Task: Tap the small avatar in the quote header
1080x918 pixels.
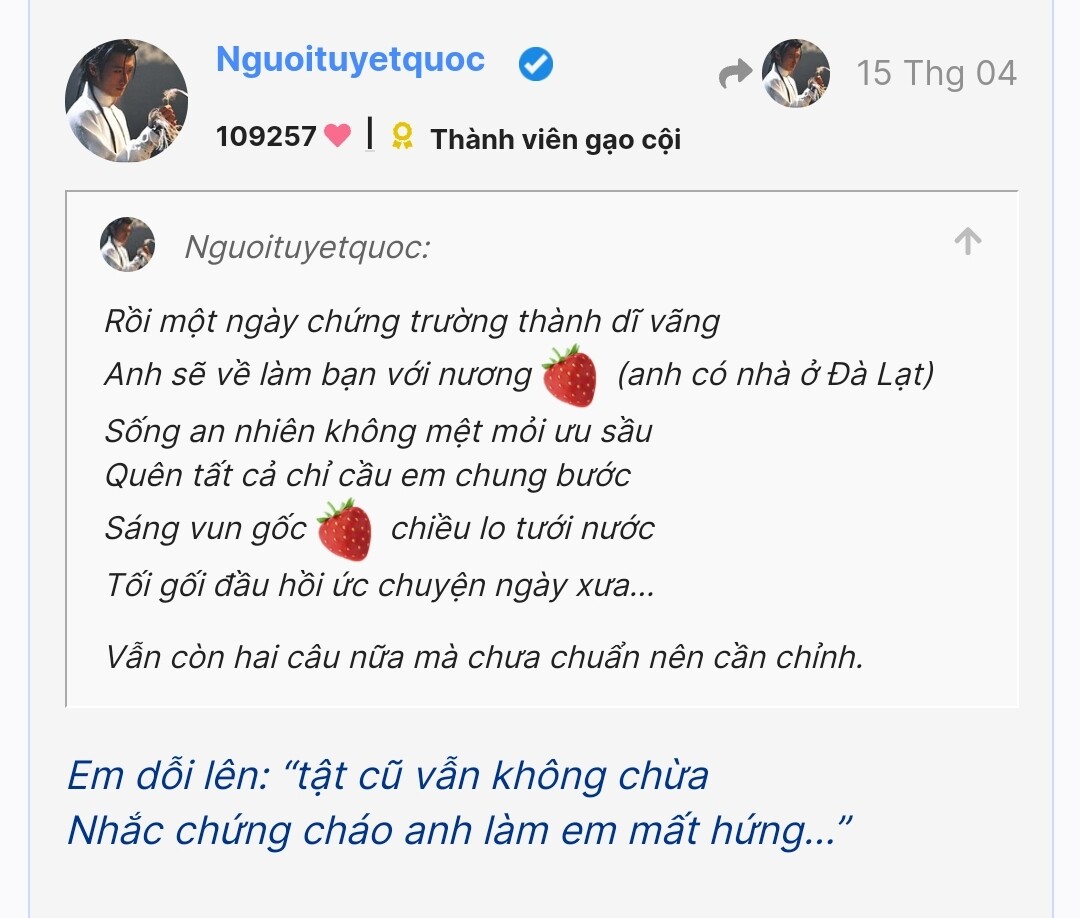Action: (x=128, y=244)
